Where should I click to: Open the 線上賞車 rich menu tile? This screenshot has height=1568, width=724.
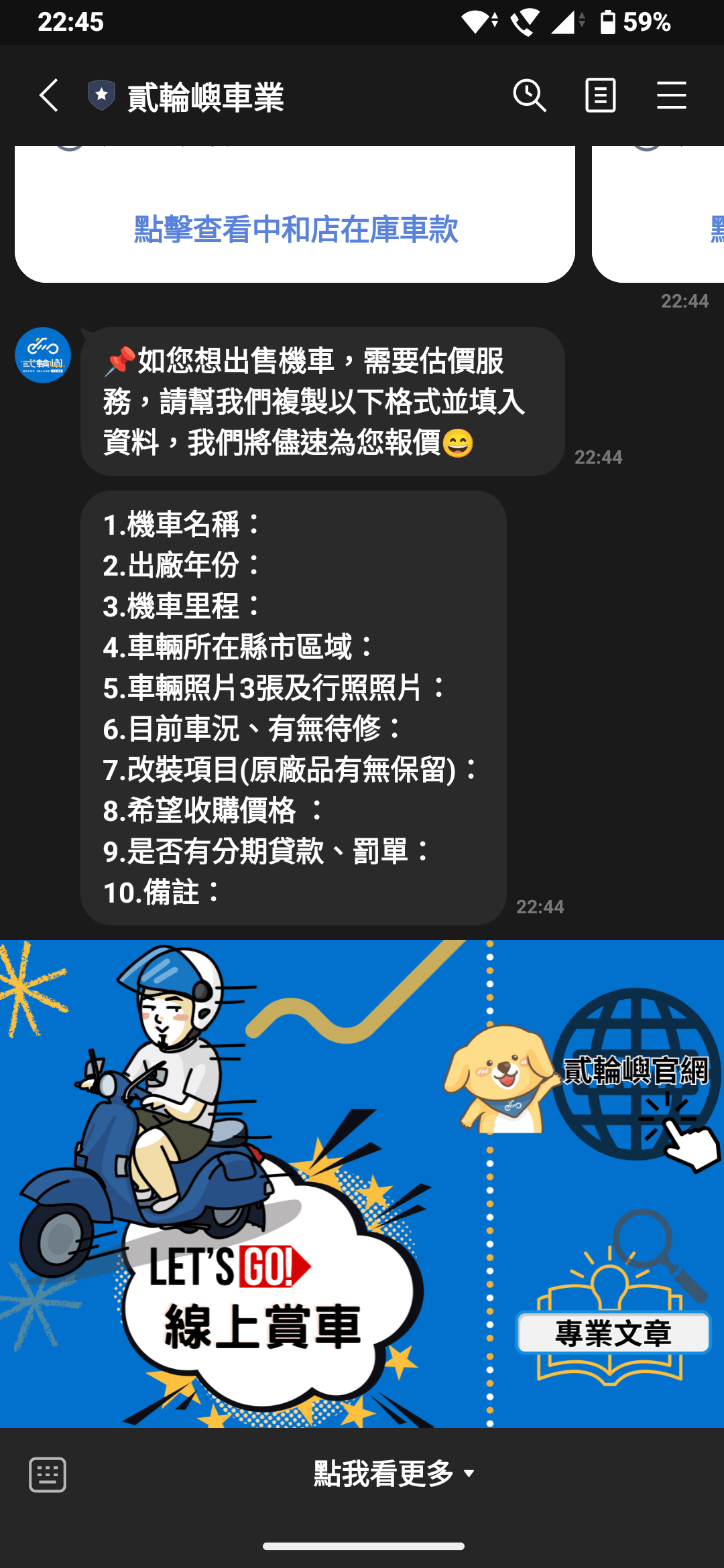coord(245,1183)
